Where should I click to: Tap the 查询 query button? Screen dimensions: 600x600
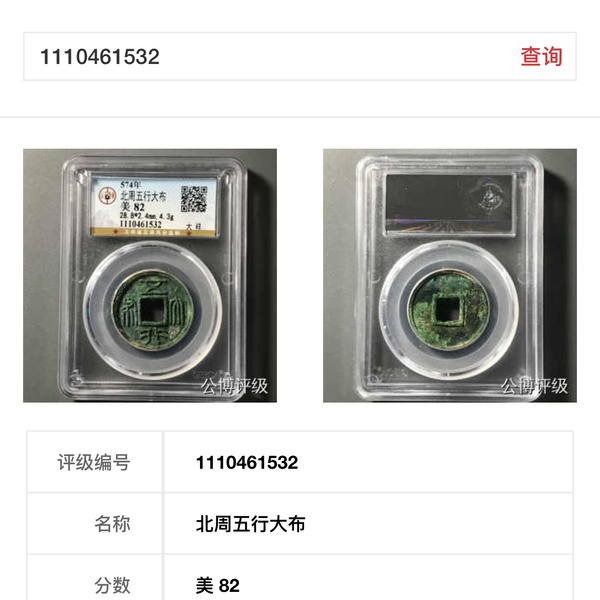[x=541, y=57]
